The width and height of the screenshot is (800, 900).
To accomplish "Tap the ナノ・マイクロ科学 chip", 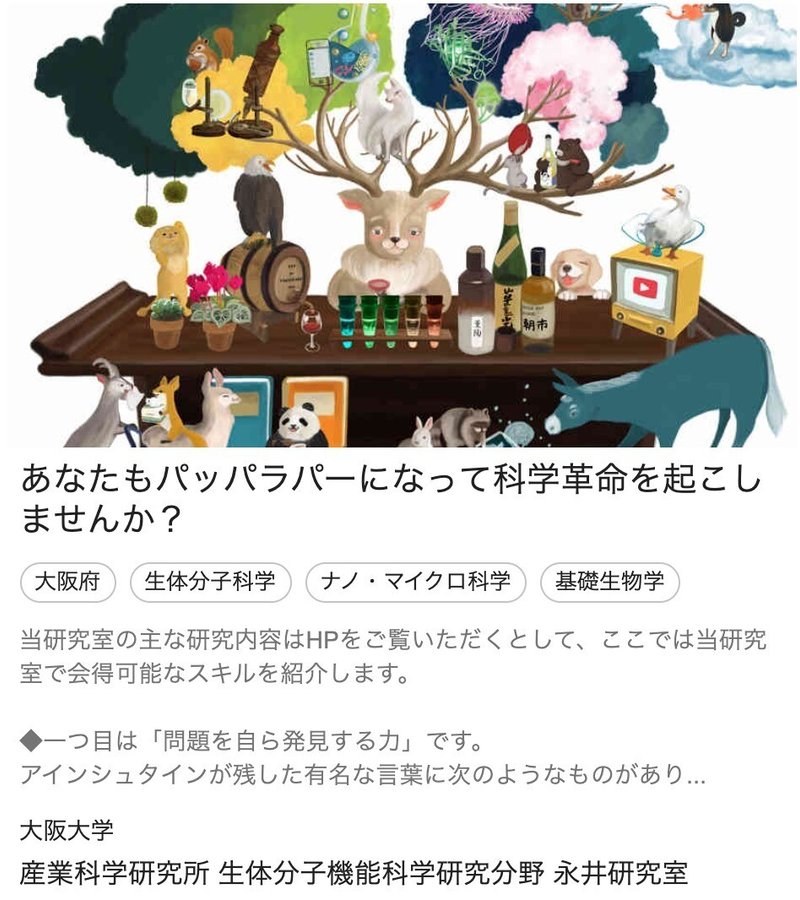I will coord(416,581).
